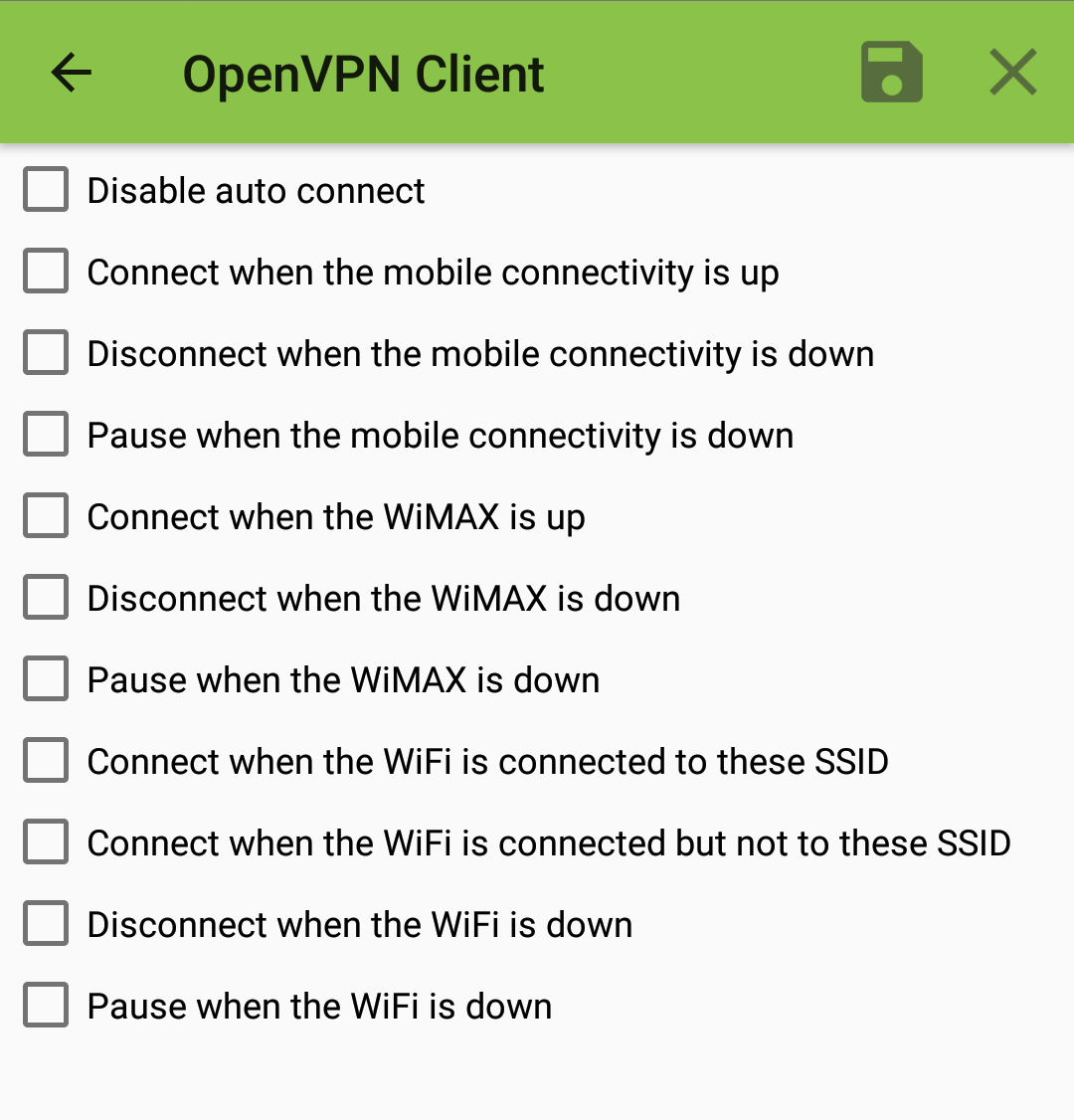The image size is (1074, 1120).
Task: Enable Connect when the WiMAX is up
Action: click(x=46, y=516)
